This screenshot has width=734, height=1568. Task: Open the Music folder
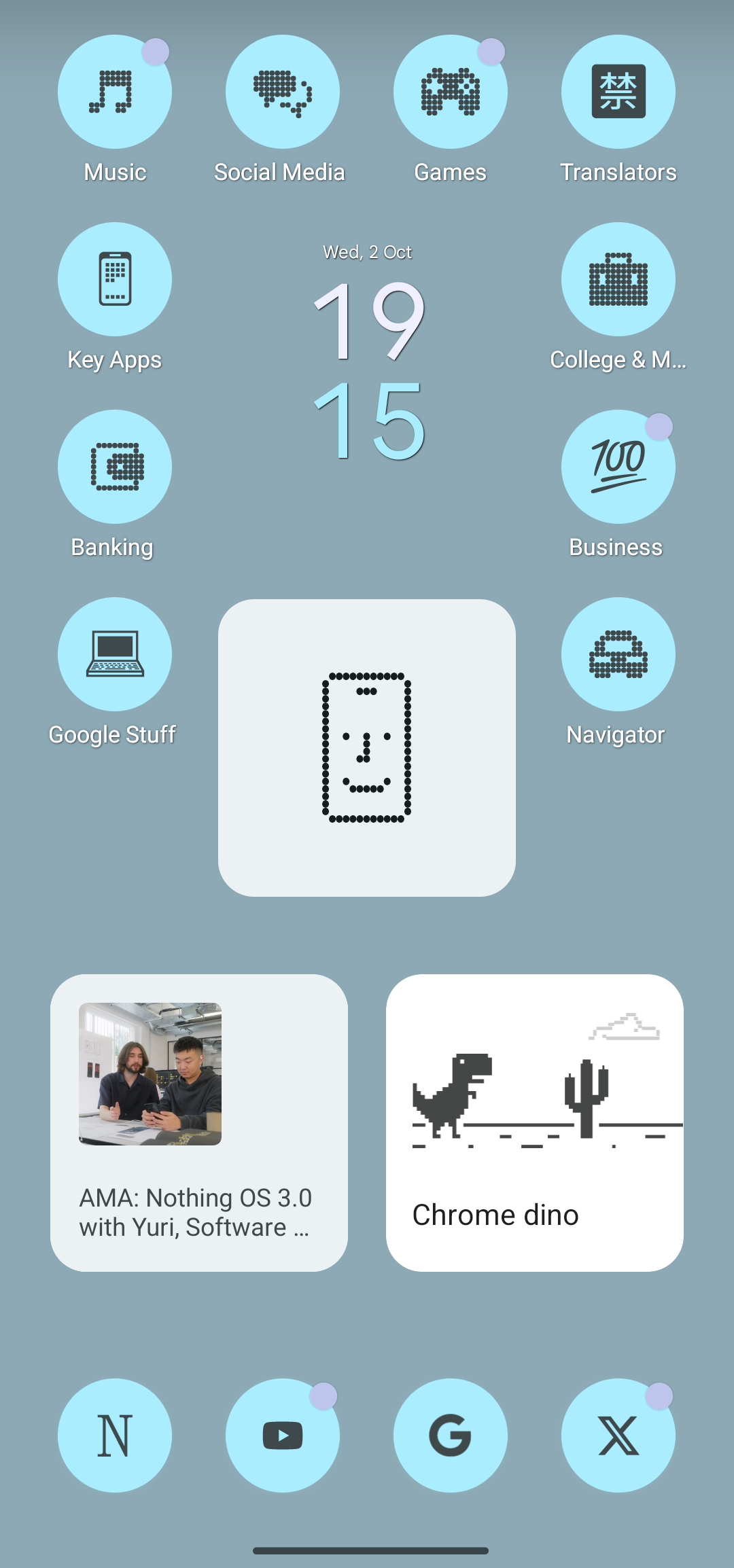115,92
